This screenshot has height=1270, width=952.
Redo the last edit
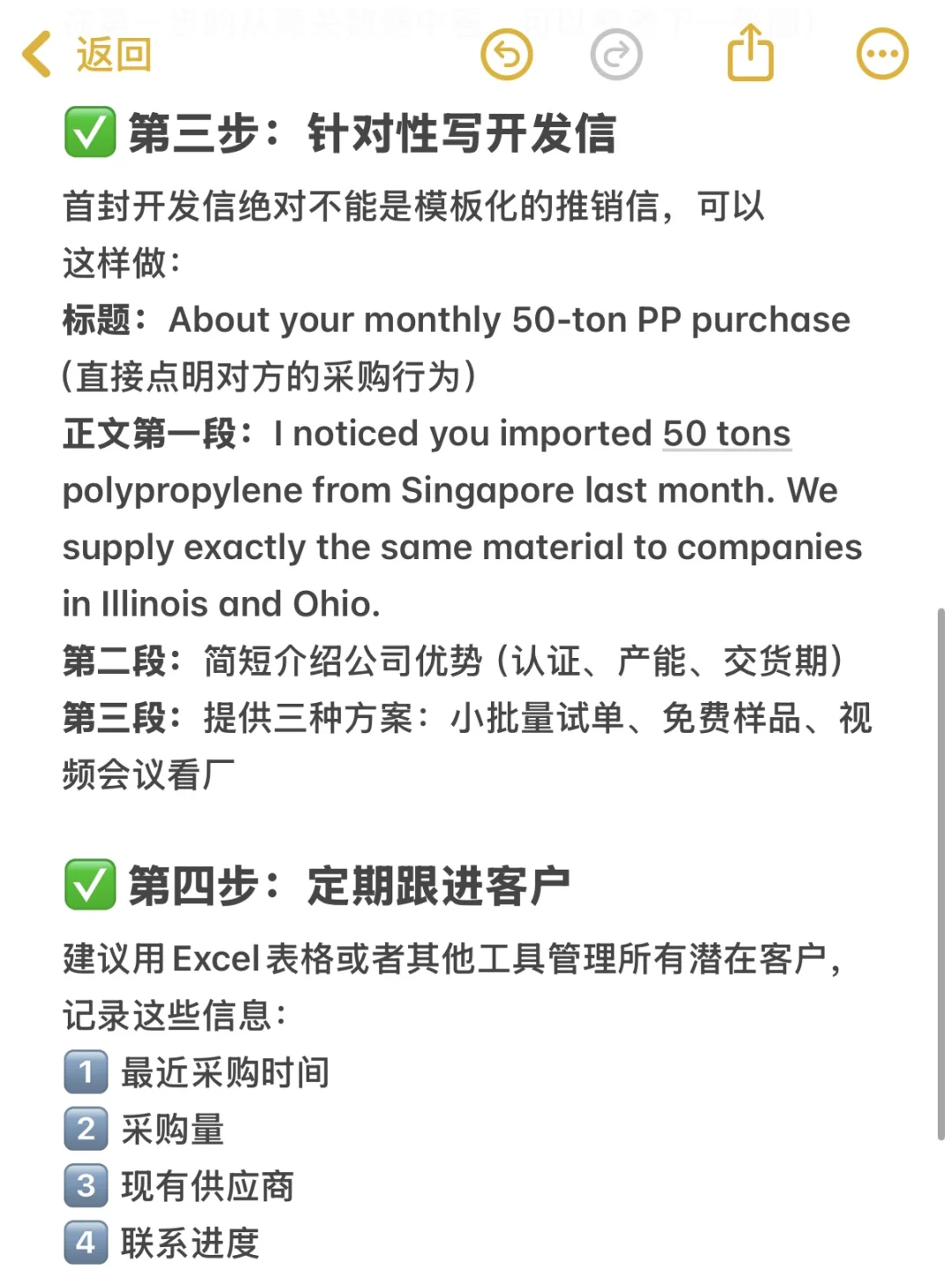(616, 55)
